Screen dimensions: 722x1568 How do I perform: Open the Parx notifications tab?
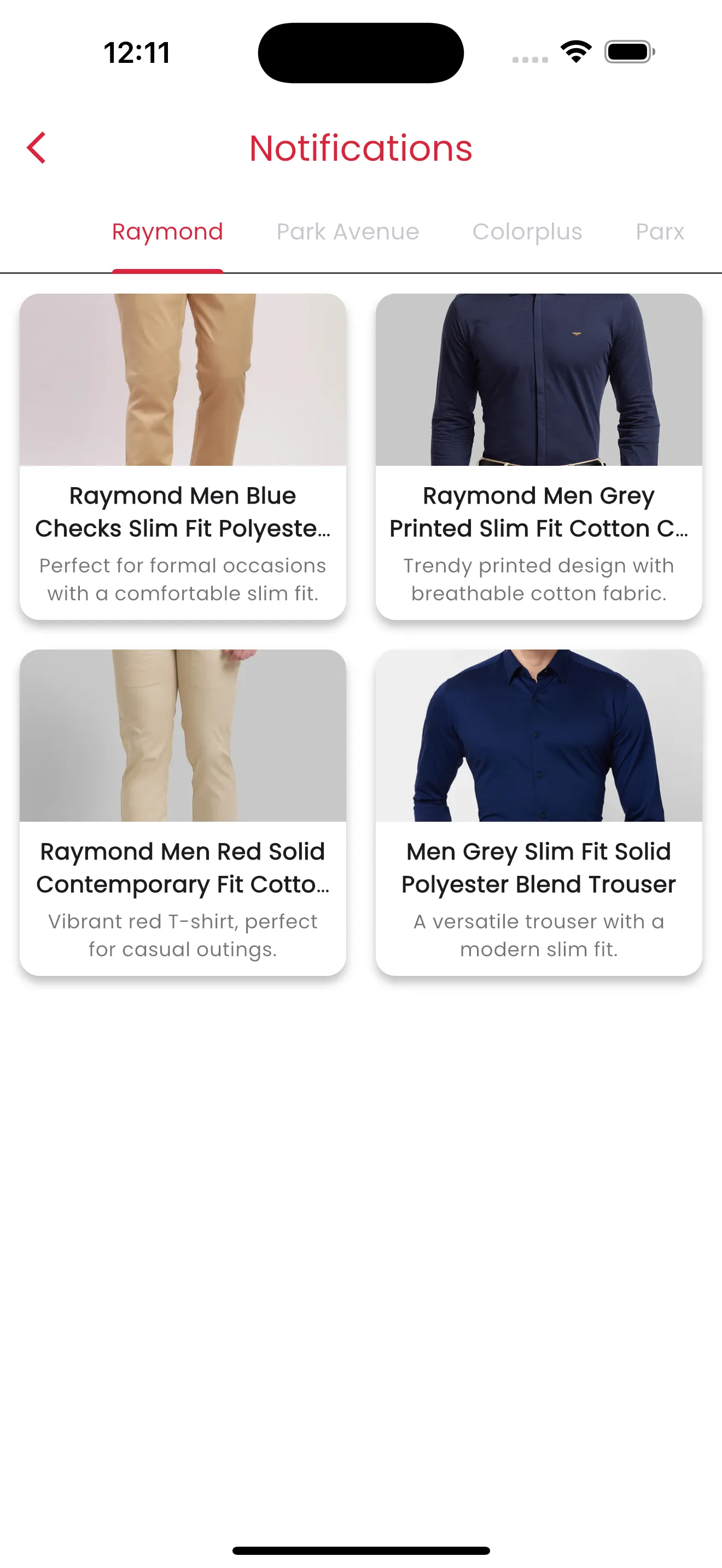(660, 231)
